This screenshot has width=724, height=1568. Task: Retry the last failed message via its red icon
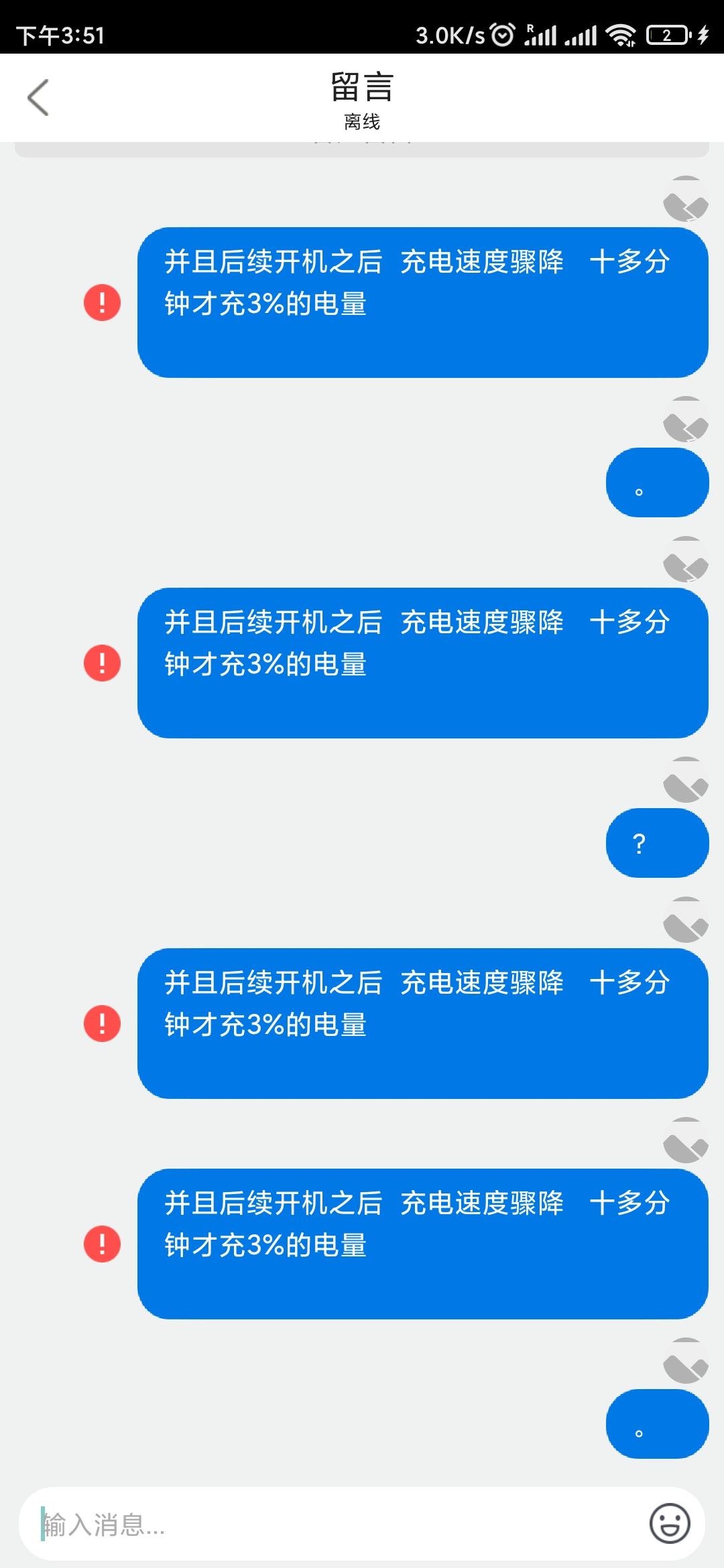point(102,1244)
